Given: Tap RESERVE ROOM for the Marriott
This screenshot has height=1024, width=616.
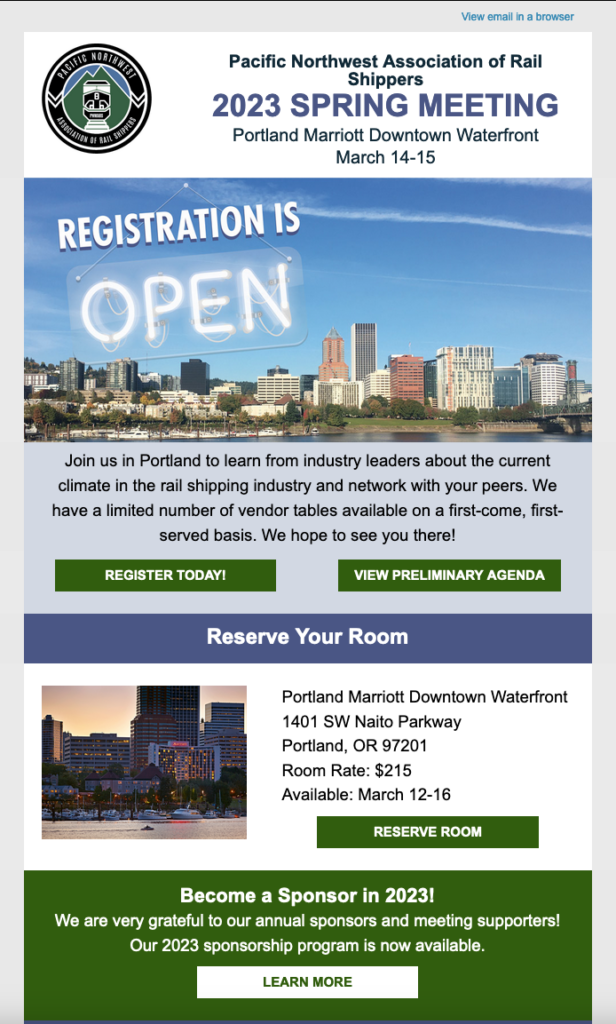Looking at the screenshot, I should pyautogui.click(x=427, y=832).
